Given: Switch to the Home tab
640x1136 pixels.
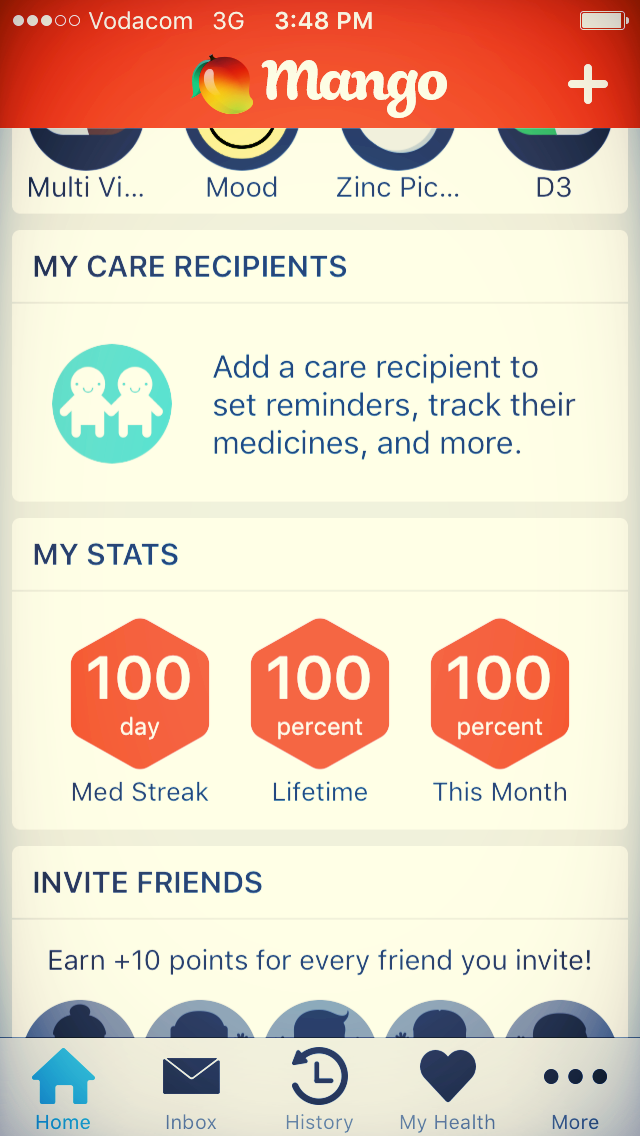Looking at the screenshot, I should point(63,1090).
